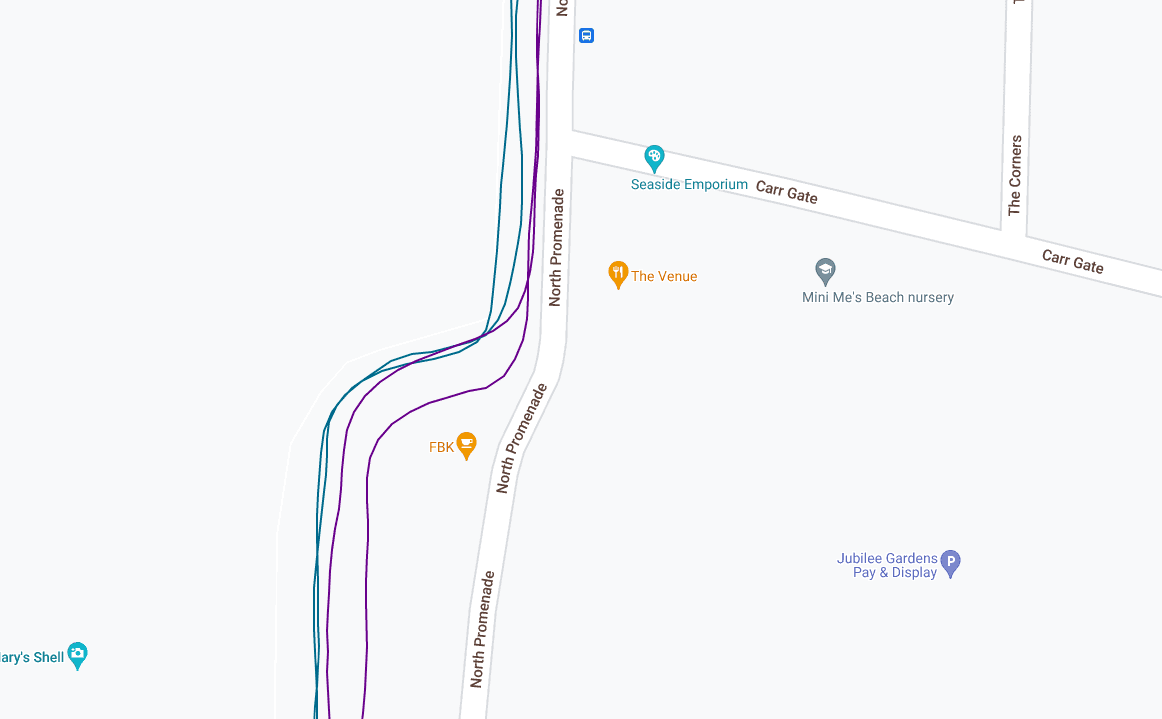Select The Venue restaurant pin
1162x719 pixels.
pyautogui.click(x=619, y=273)
